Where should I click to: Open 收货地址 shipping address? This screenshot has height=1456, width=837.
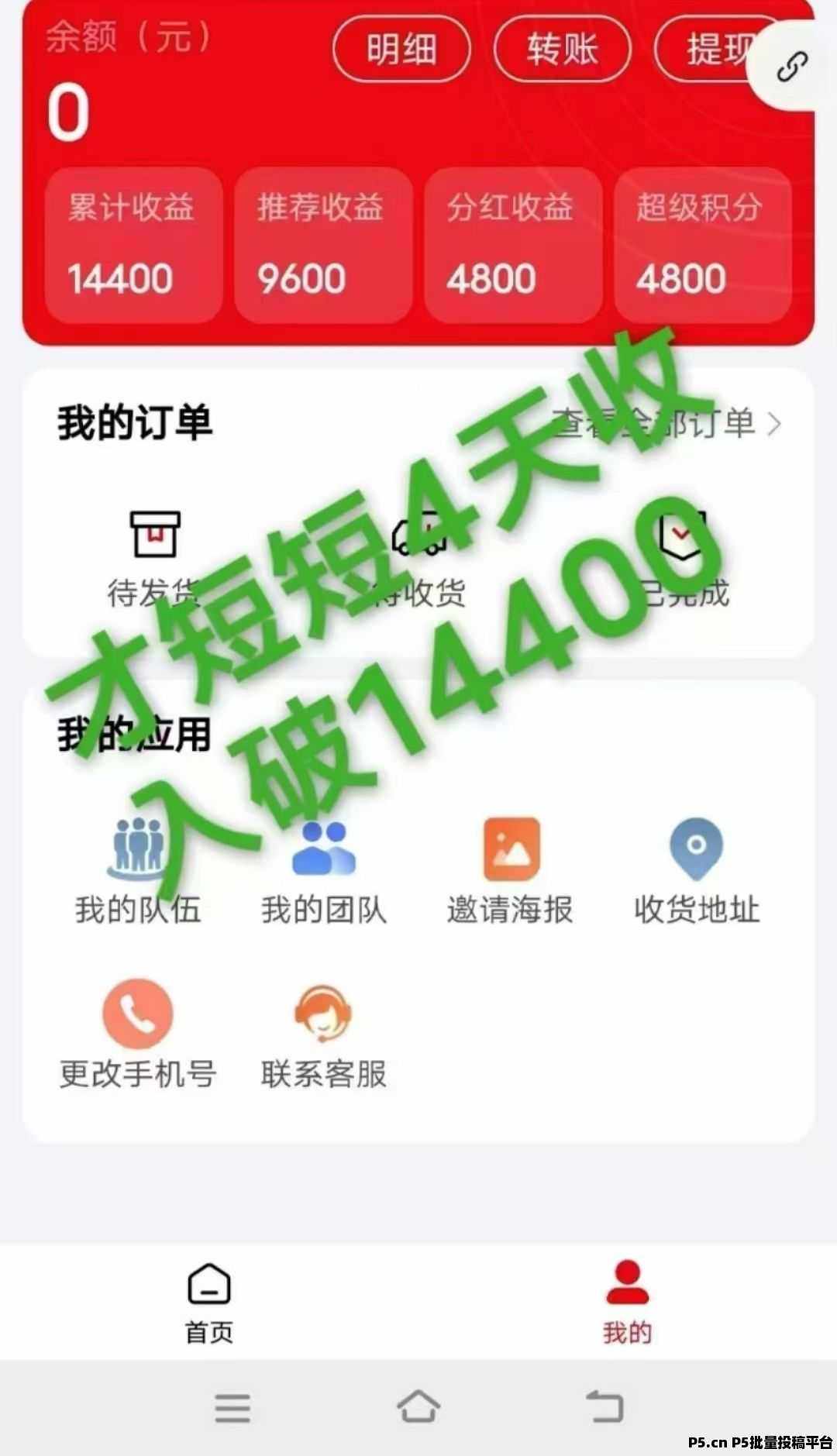696,872
